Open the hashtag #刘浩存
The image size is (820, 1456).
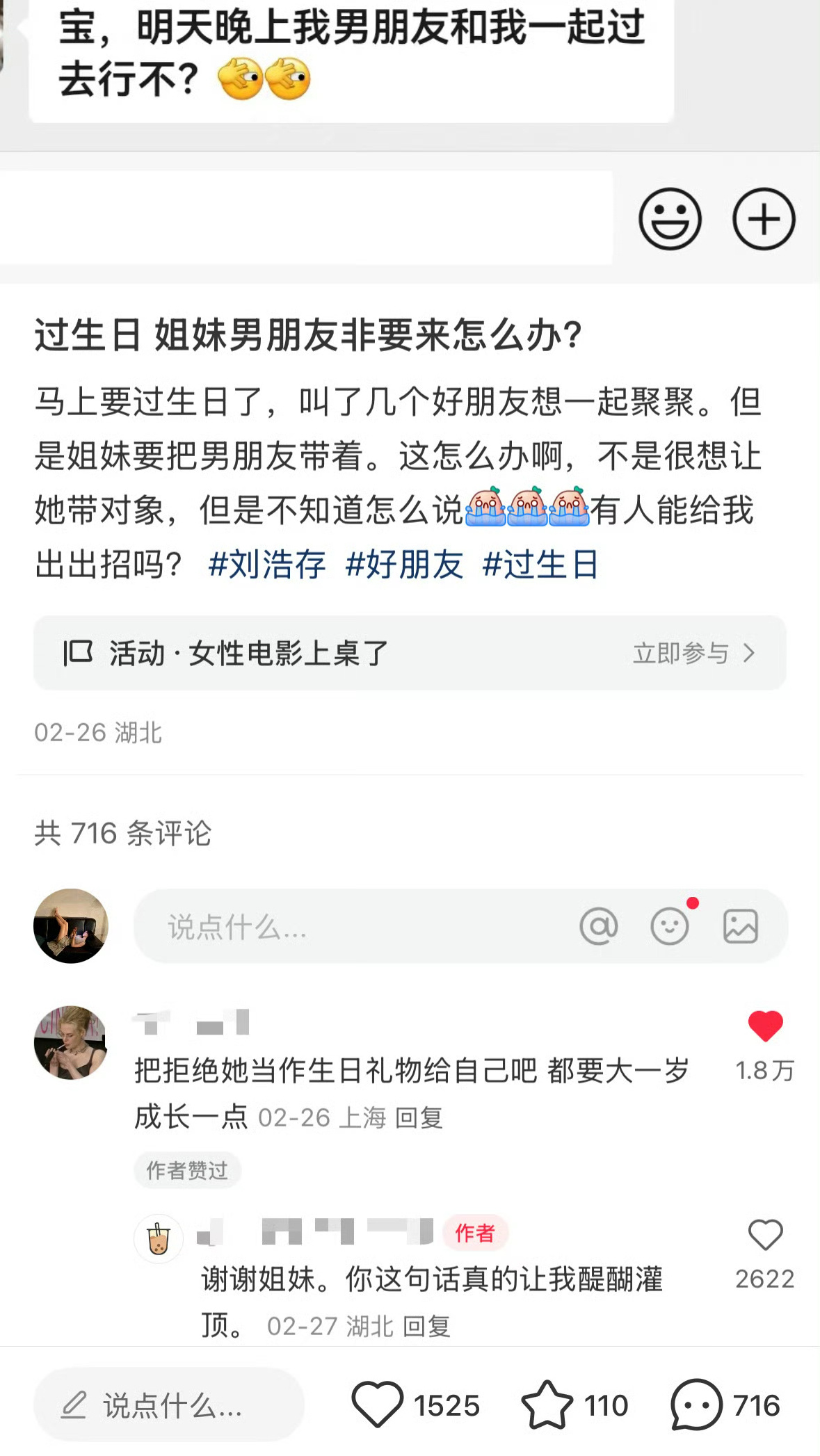(268, 567)
